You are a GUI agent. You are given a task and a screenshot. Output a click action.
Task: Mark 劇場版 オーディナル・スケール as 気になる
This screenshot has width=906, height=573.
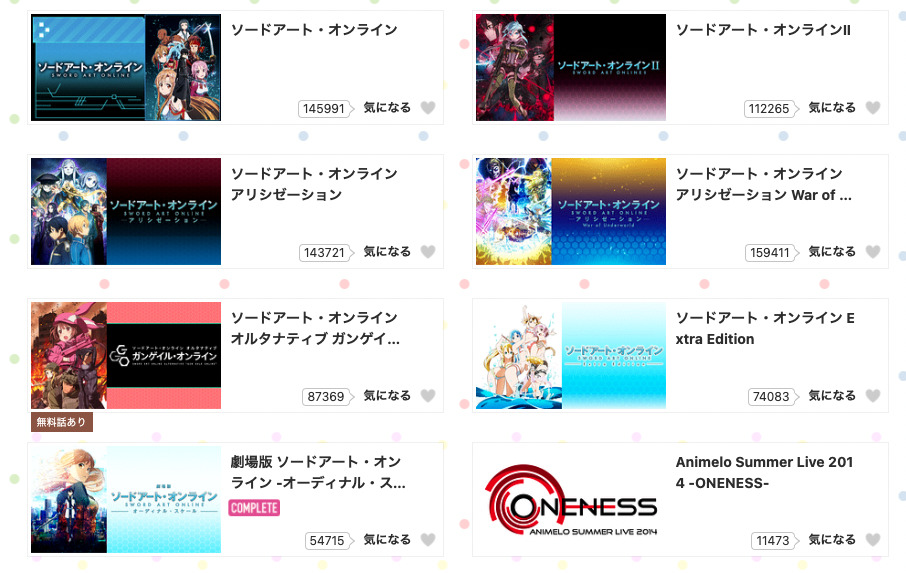(427, 540)
